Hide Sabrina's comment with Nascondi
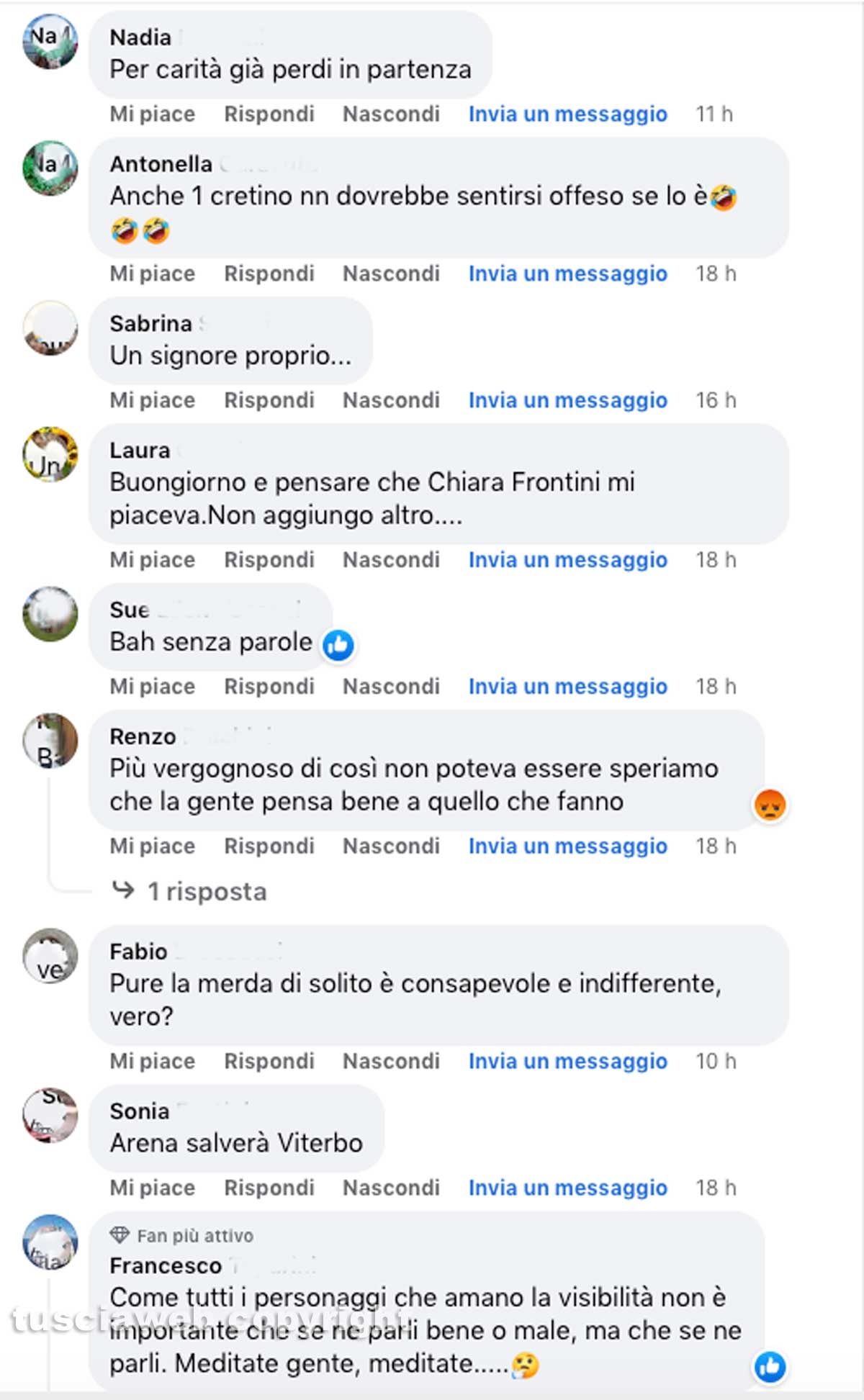The width and height of the screenshot is (864, 1400). pyautogui.click(x=391, y=400)
